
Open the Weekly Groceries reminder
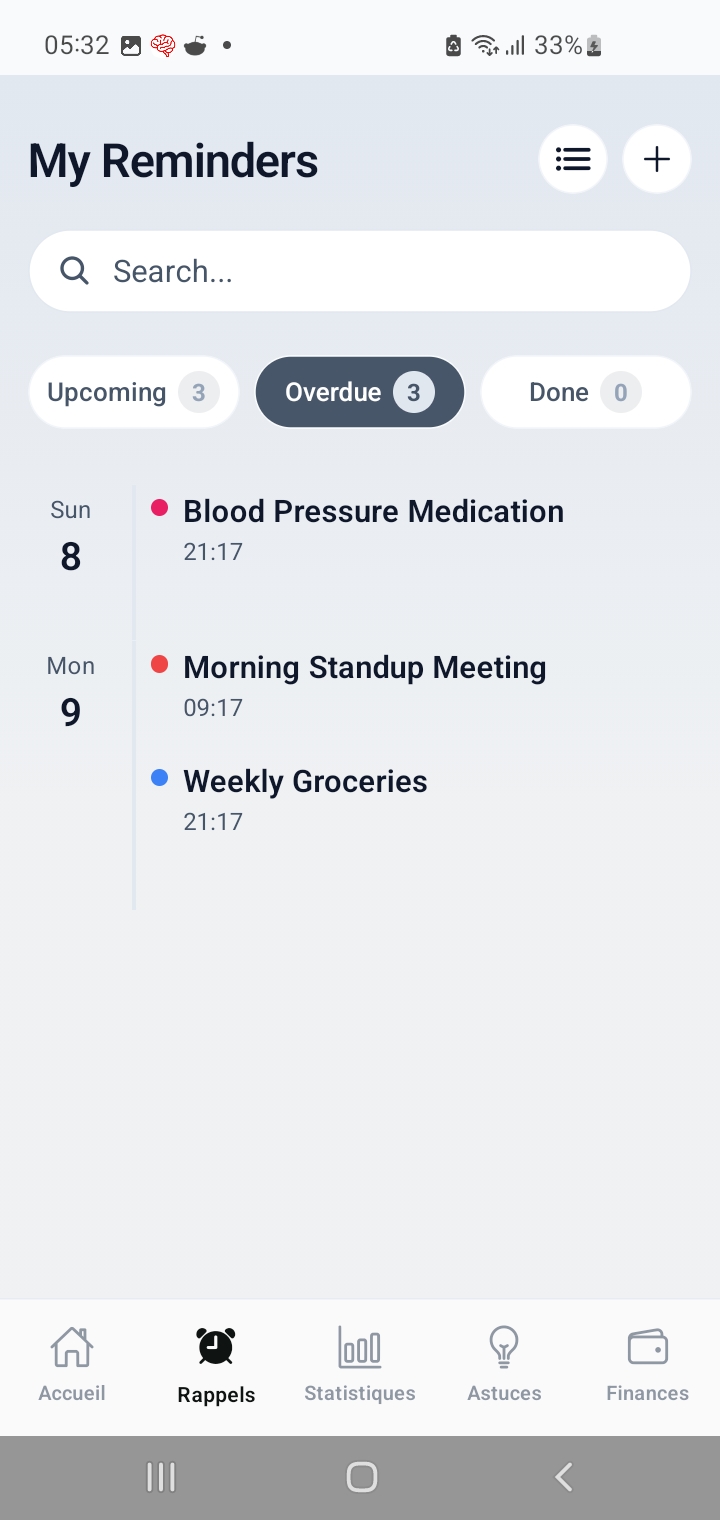coord(305,781)
